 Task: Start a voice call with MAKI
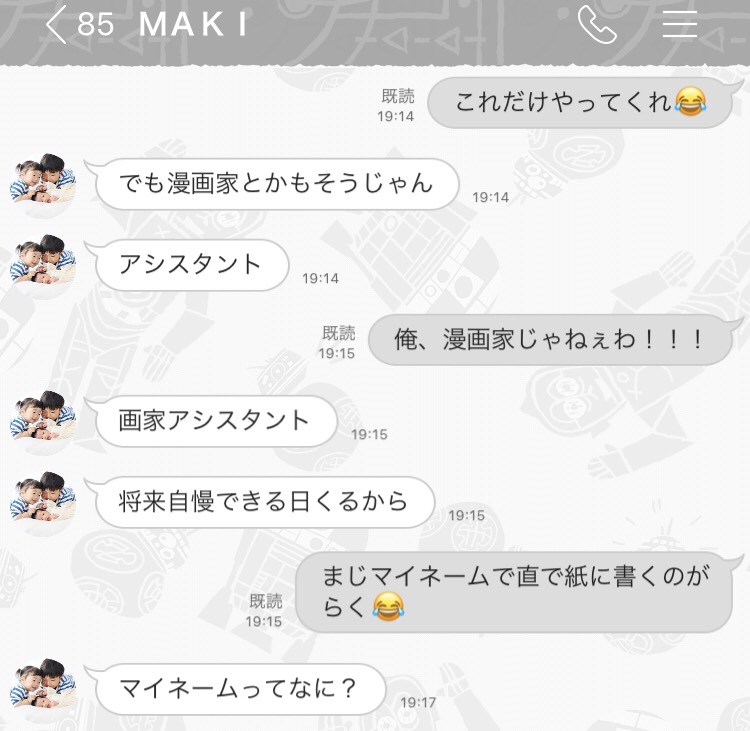[597, 26]
